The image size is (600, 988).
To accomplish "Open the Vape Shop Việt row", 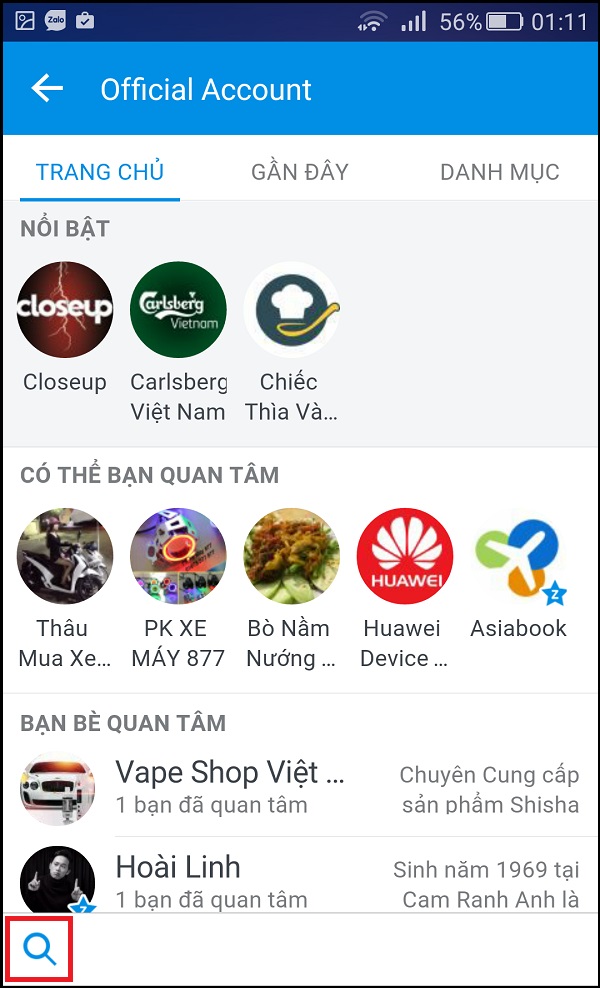I will coord(300,787).
